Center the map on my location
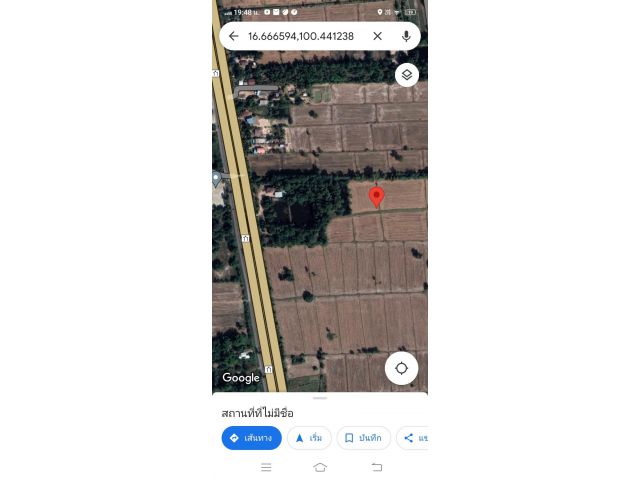Image resolution: width=640 pixels, height=480 pixels. pyautogui.click(x=401, y=368)
